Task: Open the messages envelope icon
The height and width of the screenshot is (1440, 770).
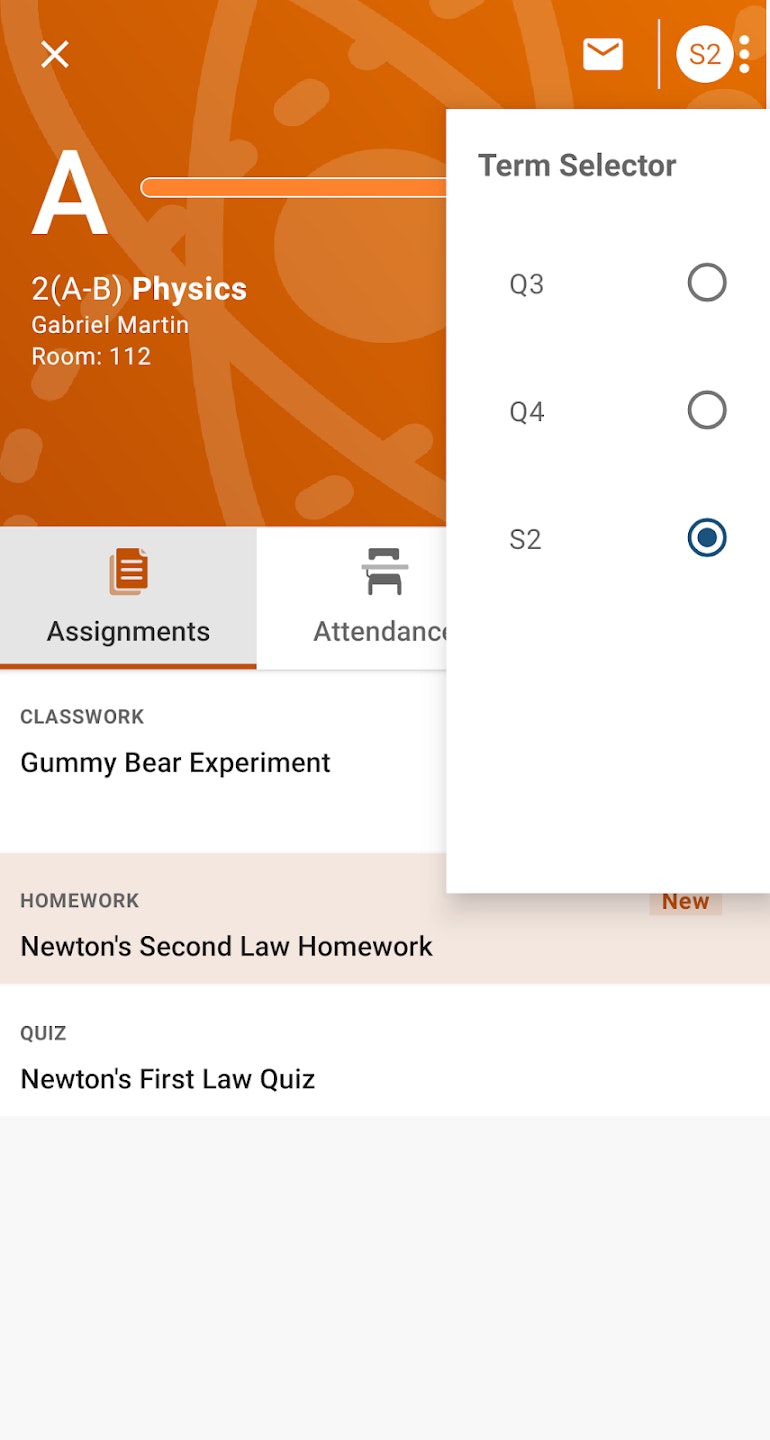Action: click(x=602, y=54)
